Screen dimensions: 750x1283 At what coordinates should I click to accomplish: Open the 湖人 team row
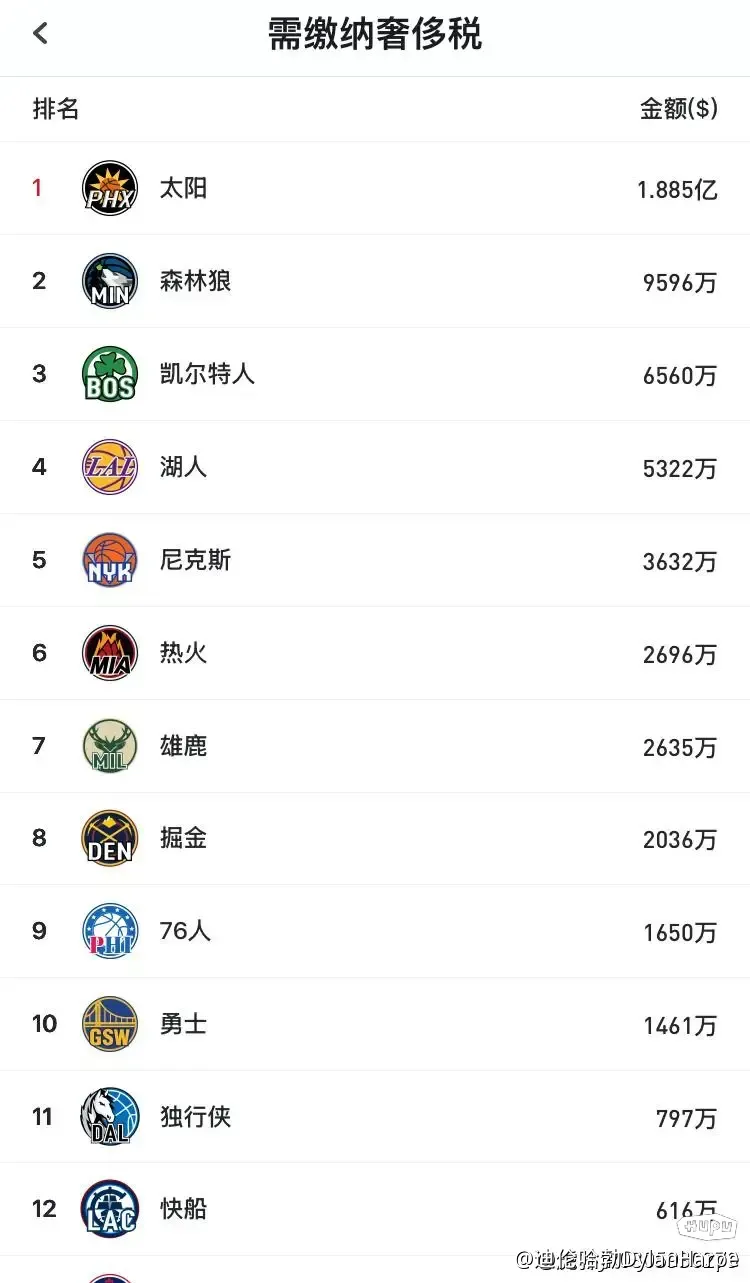coord(375,467)
